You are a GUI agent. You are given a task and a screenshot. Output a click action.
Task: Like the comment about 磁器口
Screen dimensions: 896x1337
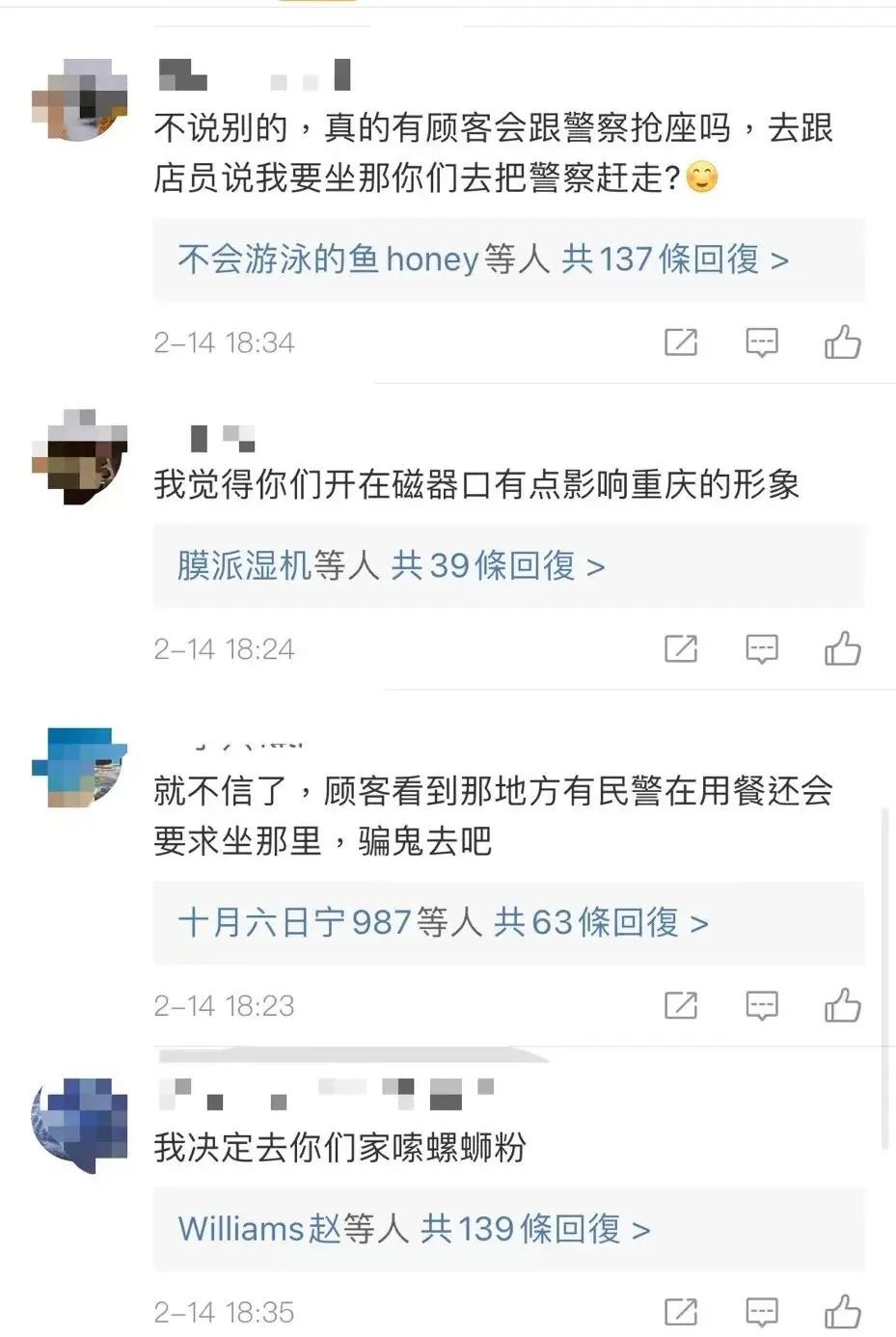click(842, 649)
